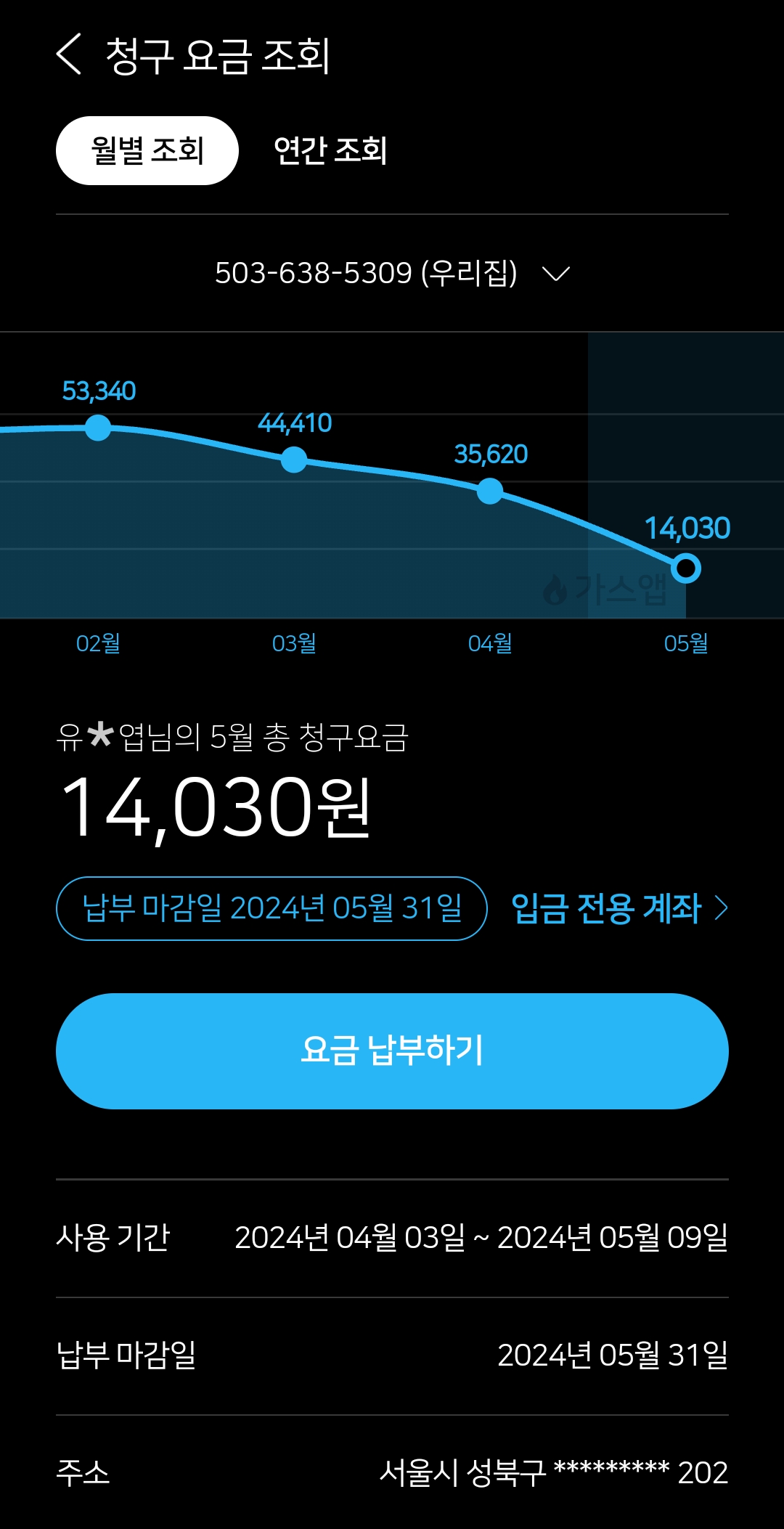784x1529 pixels.
Task: Select the 월별 조회 tab
Action: pyautogui.click(x=147, y=151)
